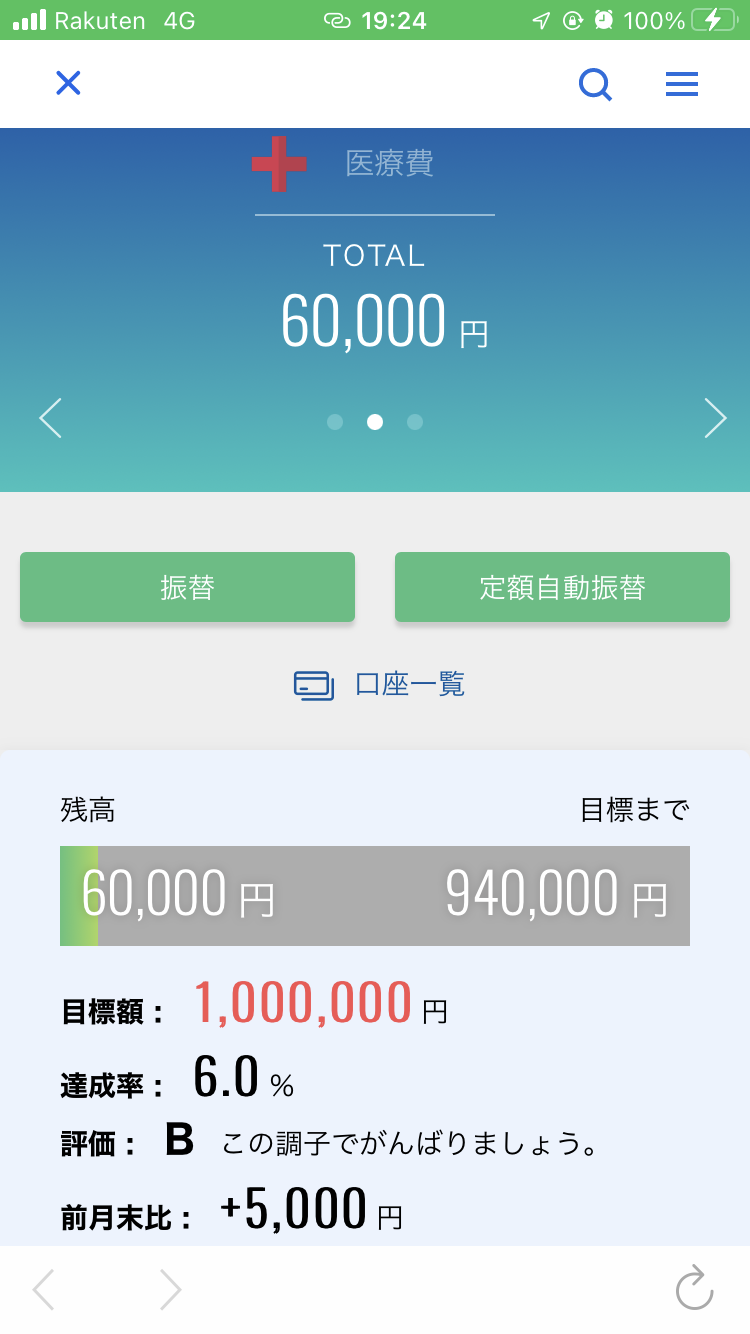Viewport: 750px width, 1334px height.
Task: Close the page with the X icon
Action: point(68,83)
